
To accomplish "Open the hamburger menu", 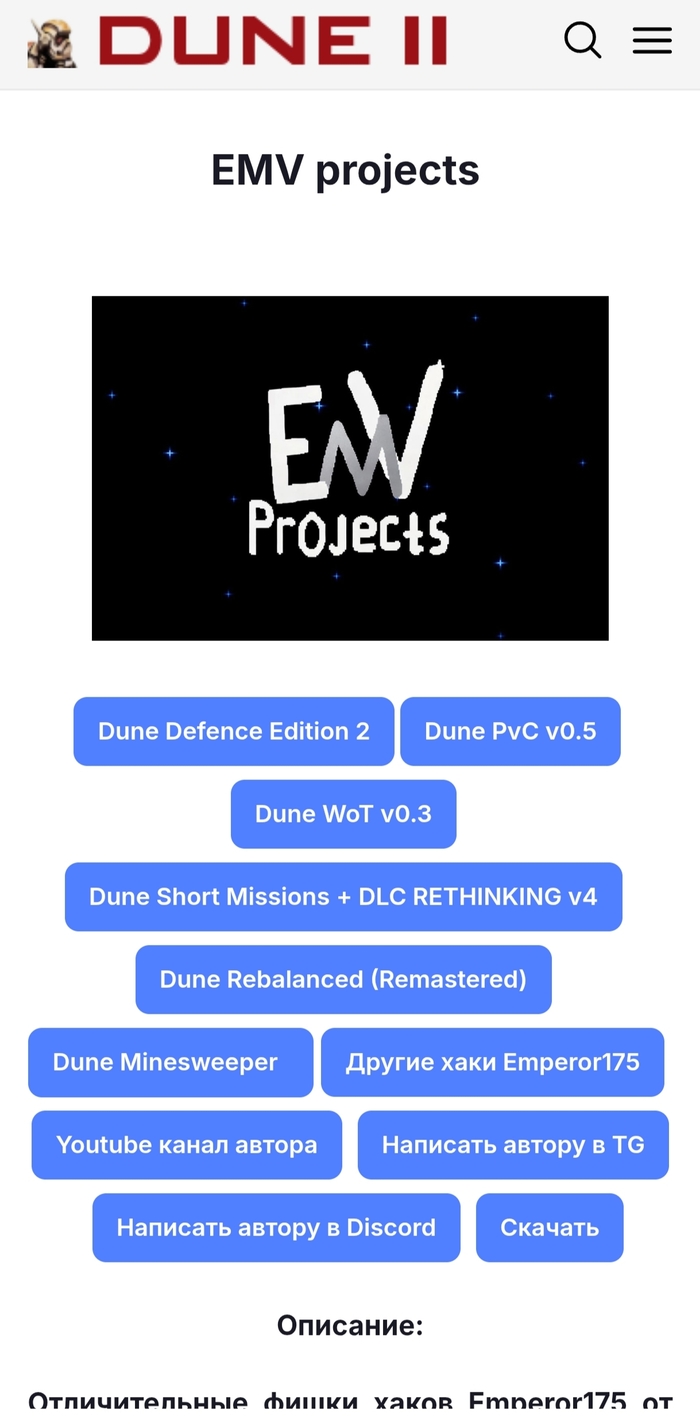I will 652,41.
